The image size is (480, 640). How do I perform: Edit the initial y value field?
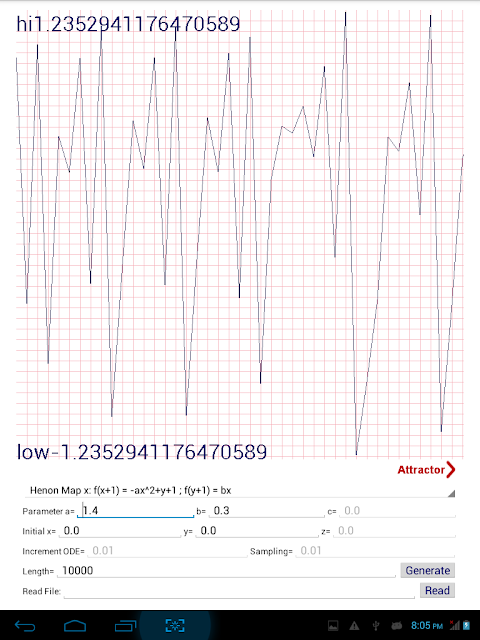(x=257, y=531)
